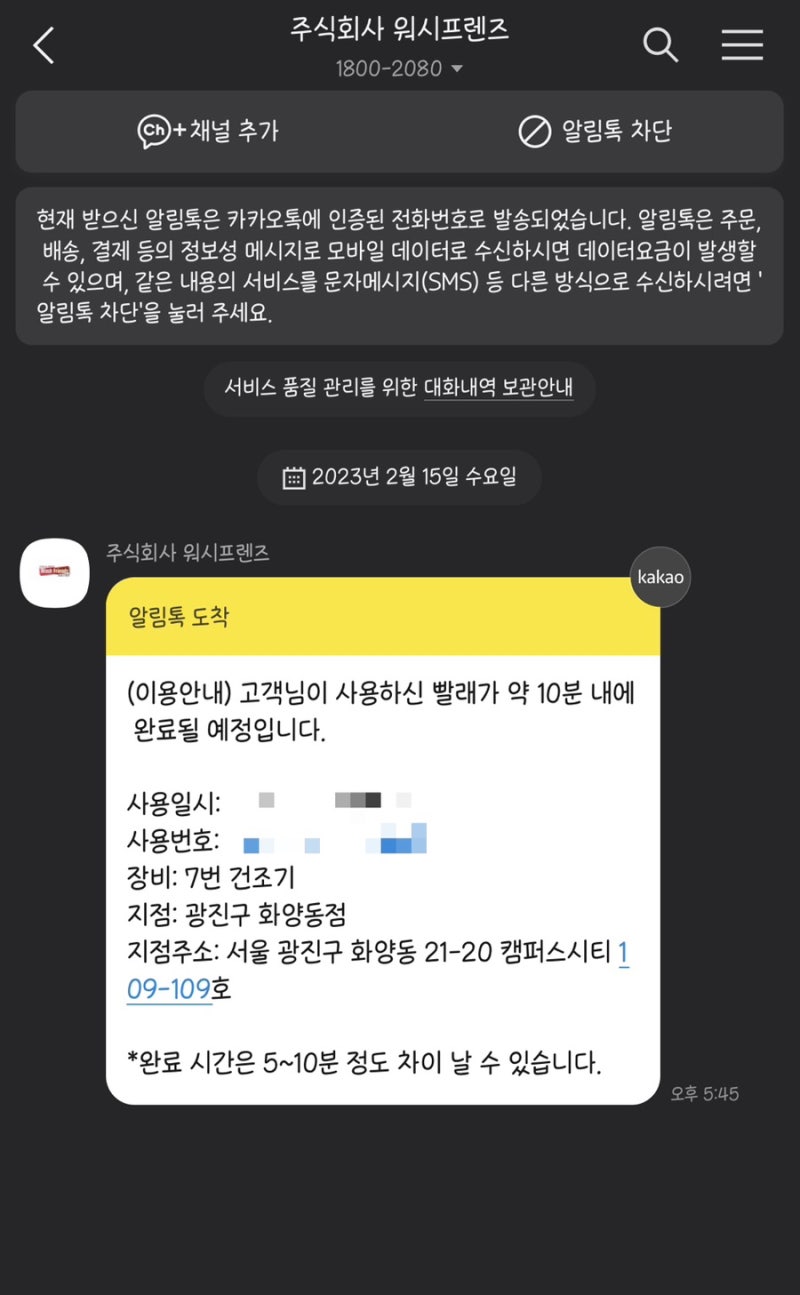Open the 워시프렌즈 channel profile picture
The height and width of the screenshot is (1295, 800).
(x=54, y=572)
